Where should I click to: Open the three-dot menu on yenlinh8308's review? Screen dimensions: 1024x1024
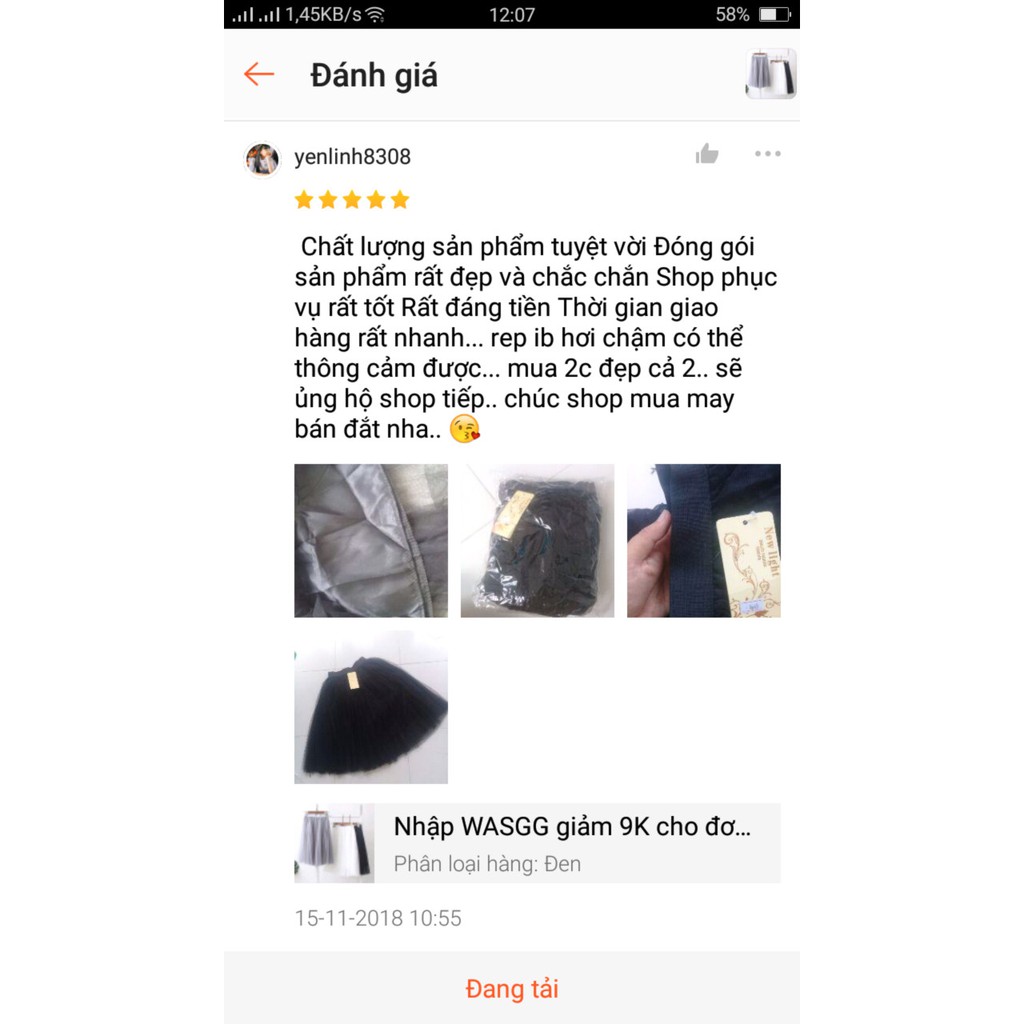tap(767, 154)
